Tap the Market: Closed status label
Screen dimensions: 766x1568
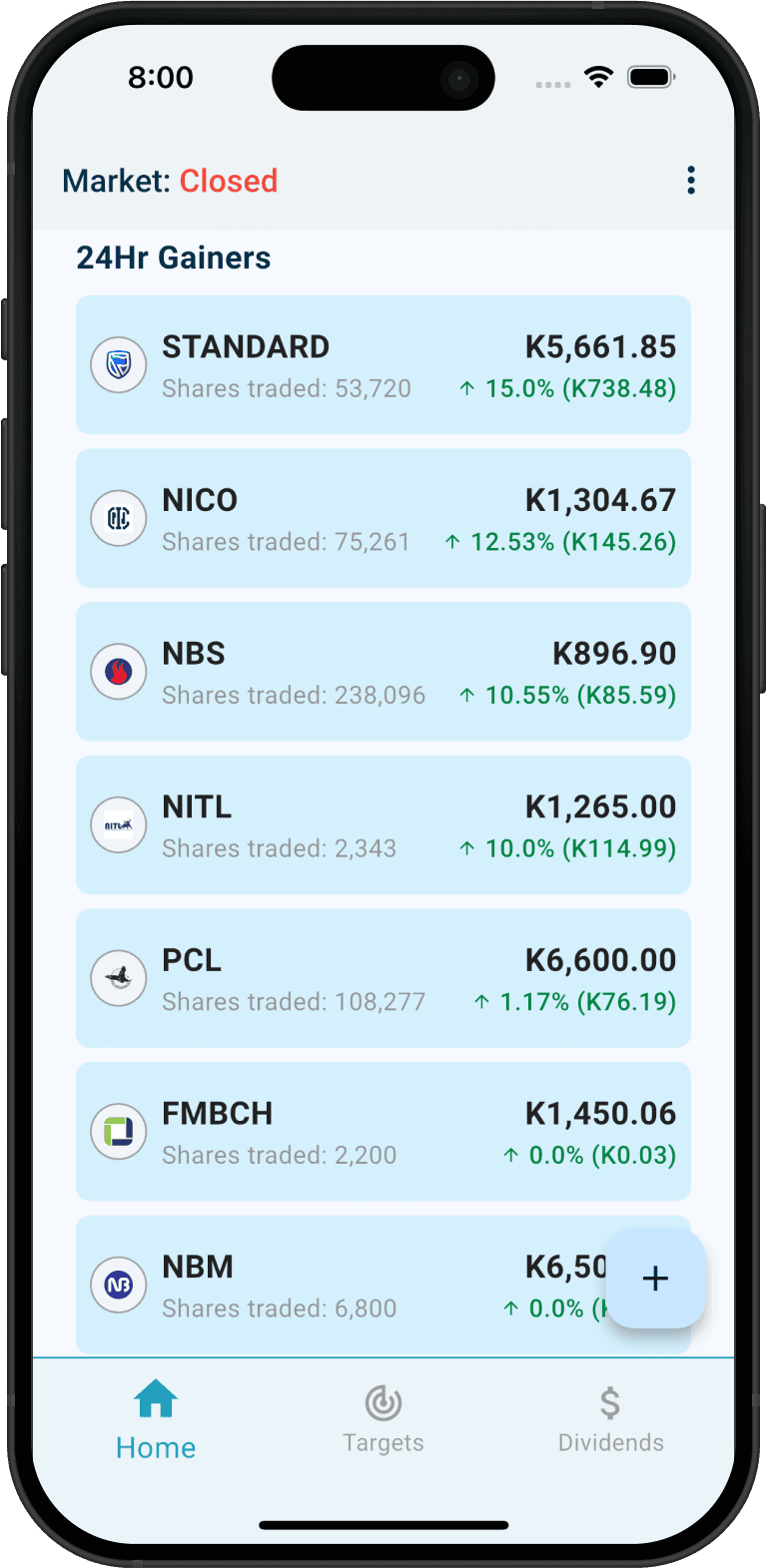[x=170, y=181]
